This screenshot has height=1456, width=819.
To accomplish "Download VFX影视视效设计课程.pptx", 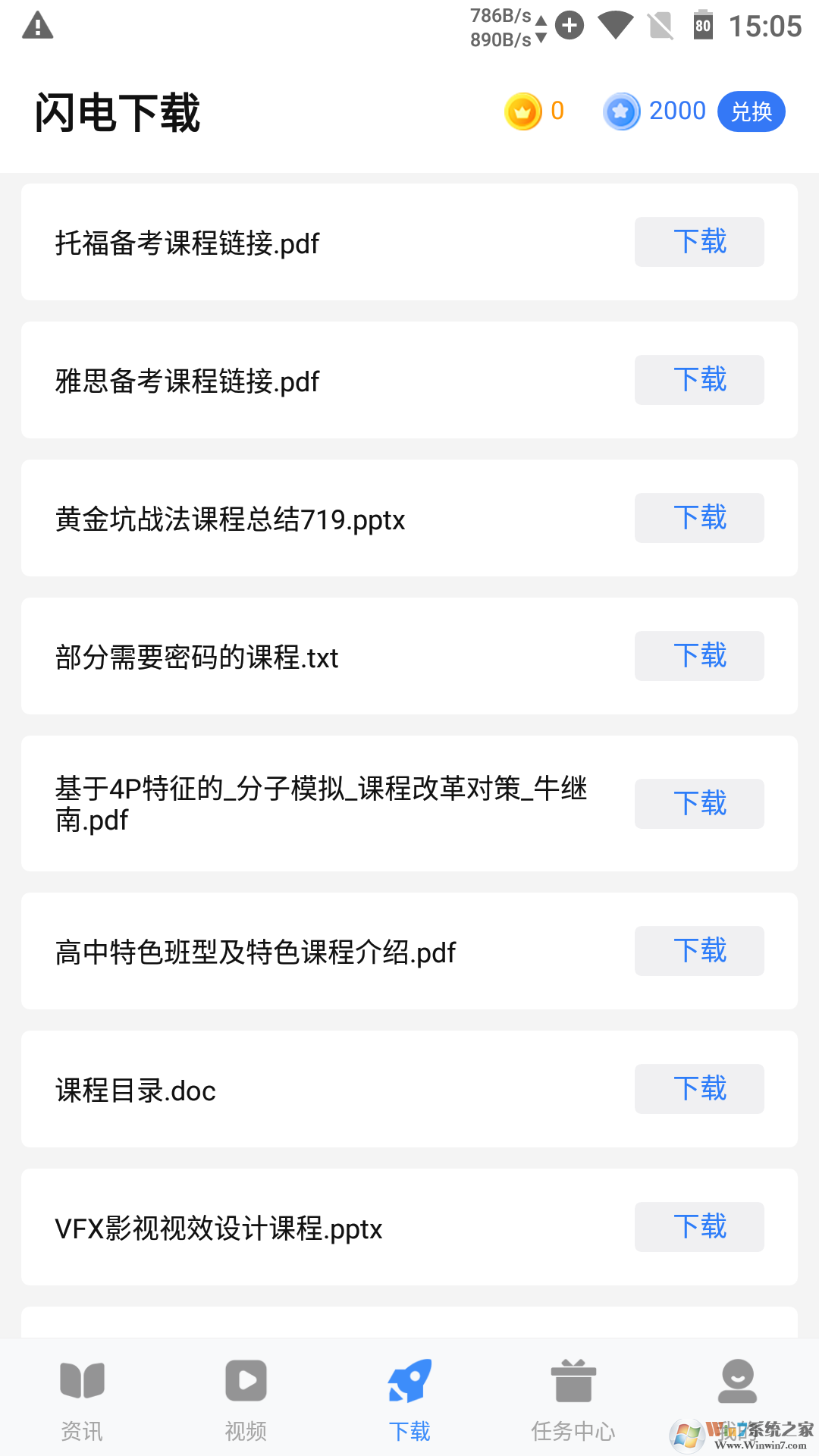I will click(698, 1226).
